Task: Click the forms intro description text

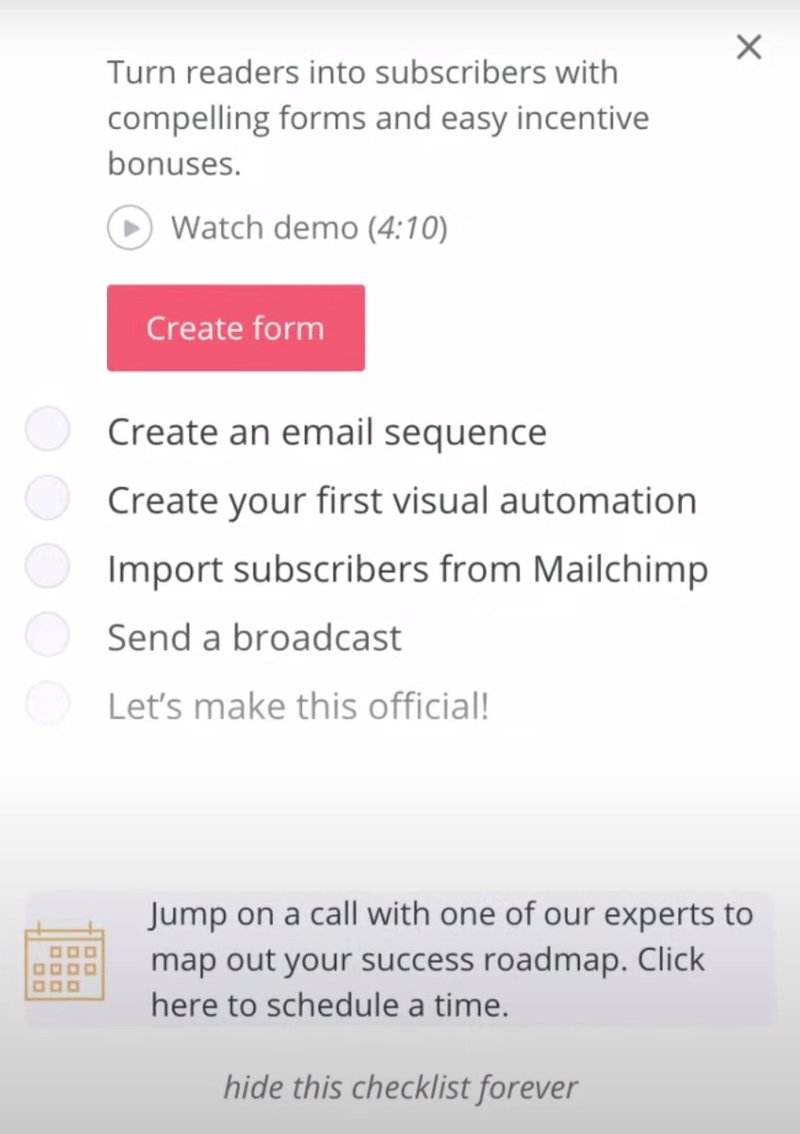Action: 378,117
